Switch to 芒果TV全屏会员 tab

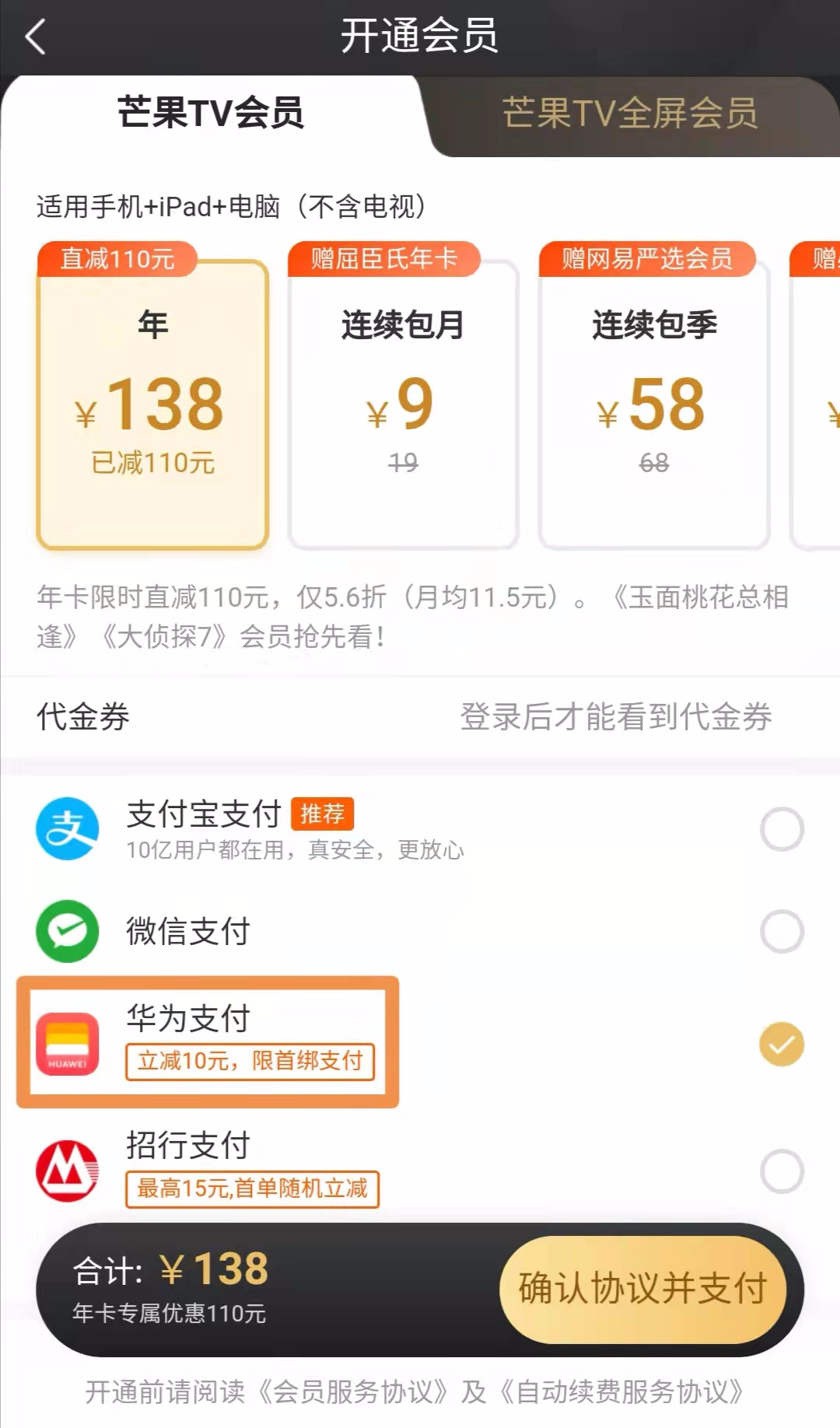[630, 114]
